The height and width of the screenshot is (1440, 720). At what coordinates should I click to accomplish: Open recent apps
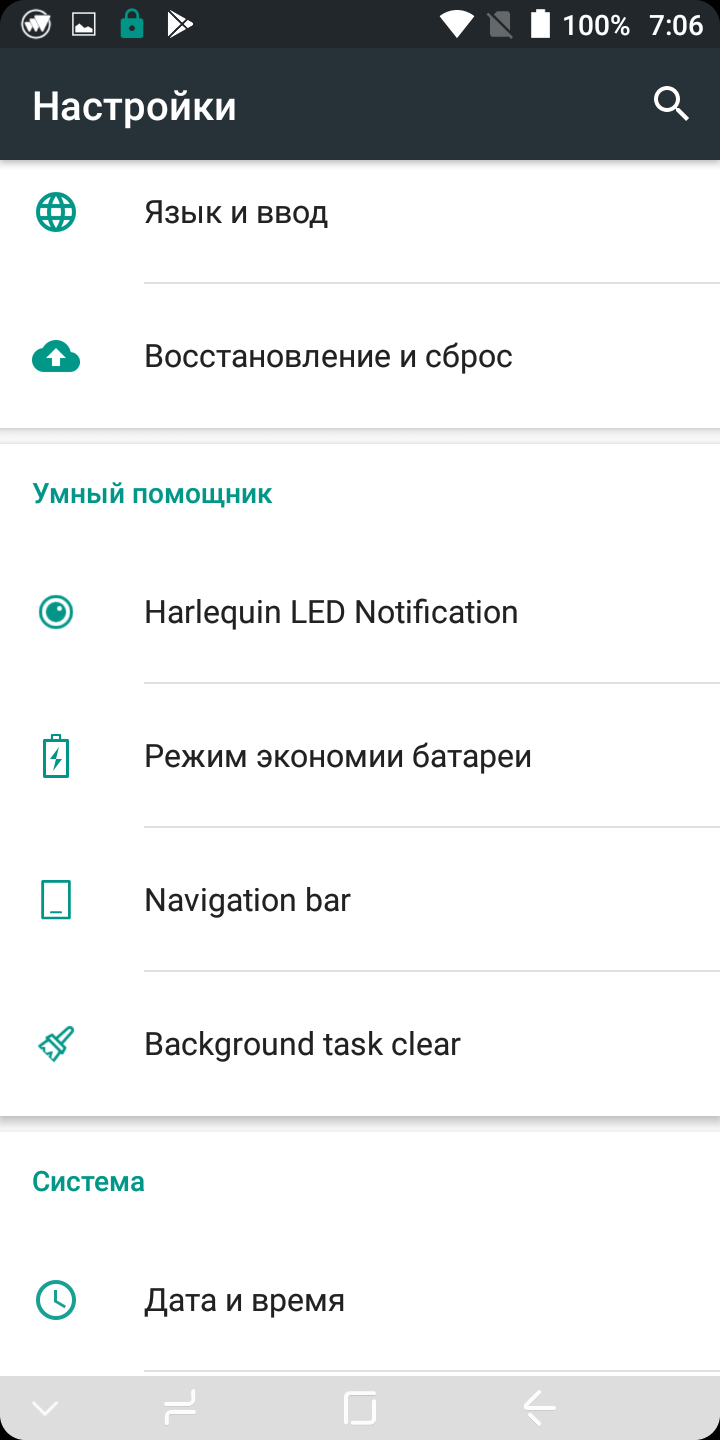[x=180, y=1409]
